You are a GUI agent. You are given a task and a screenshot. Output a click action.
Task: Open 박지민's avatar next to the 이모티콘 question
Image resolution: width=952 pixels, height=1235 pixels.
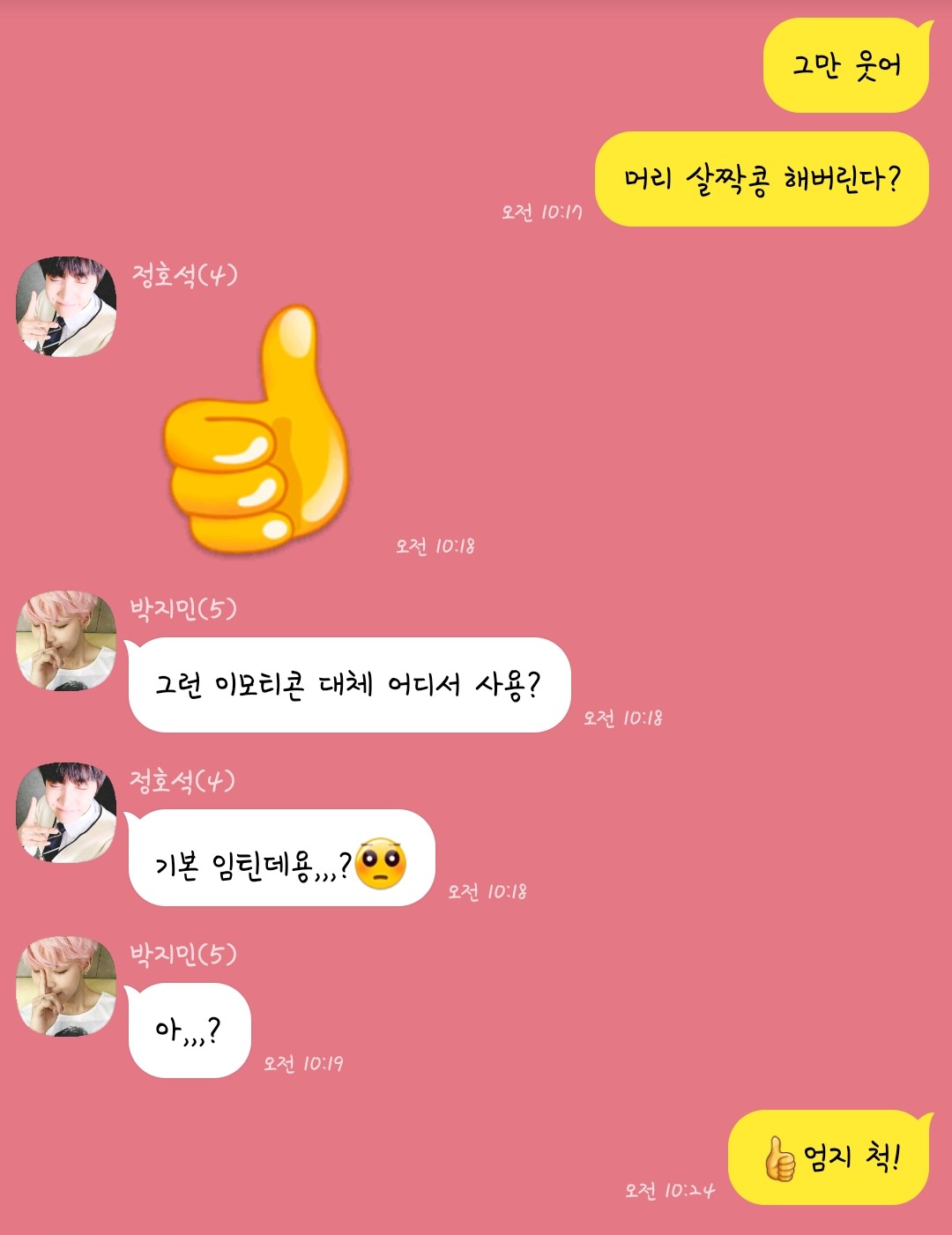tap(66, 641)
